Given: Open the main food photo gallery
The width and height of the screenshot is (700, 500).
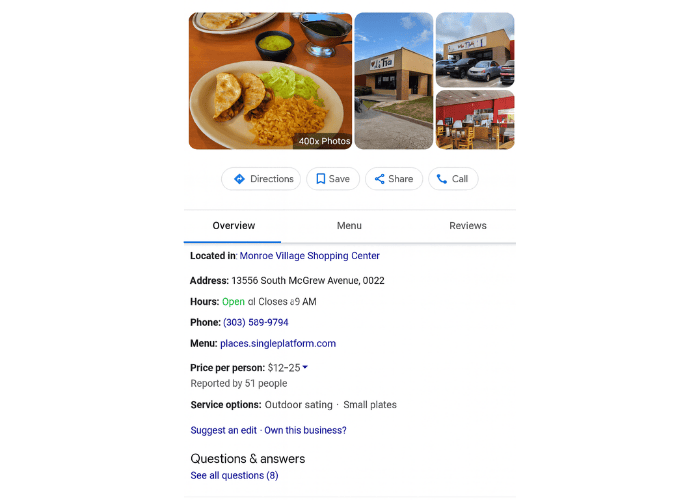Looking at the screenshot, I should [270, 81].
